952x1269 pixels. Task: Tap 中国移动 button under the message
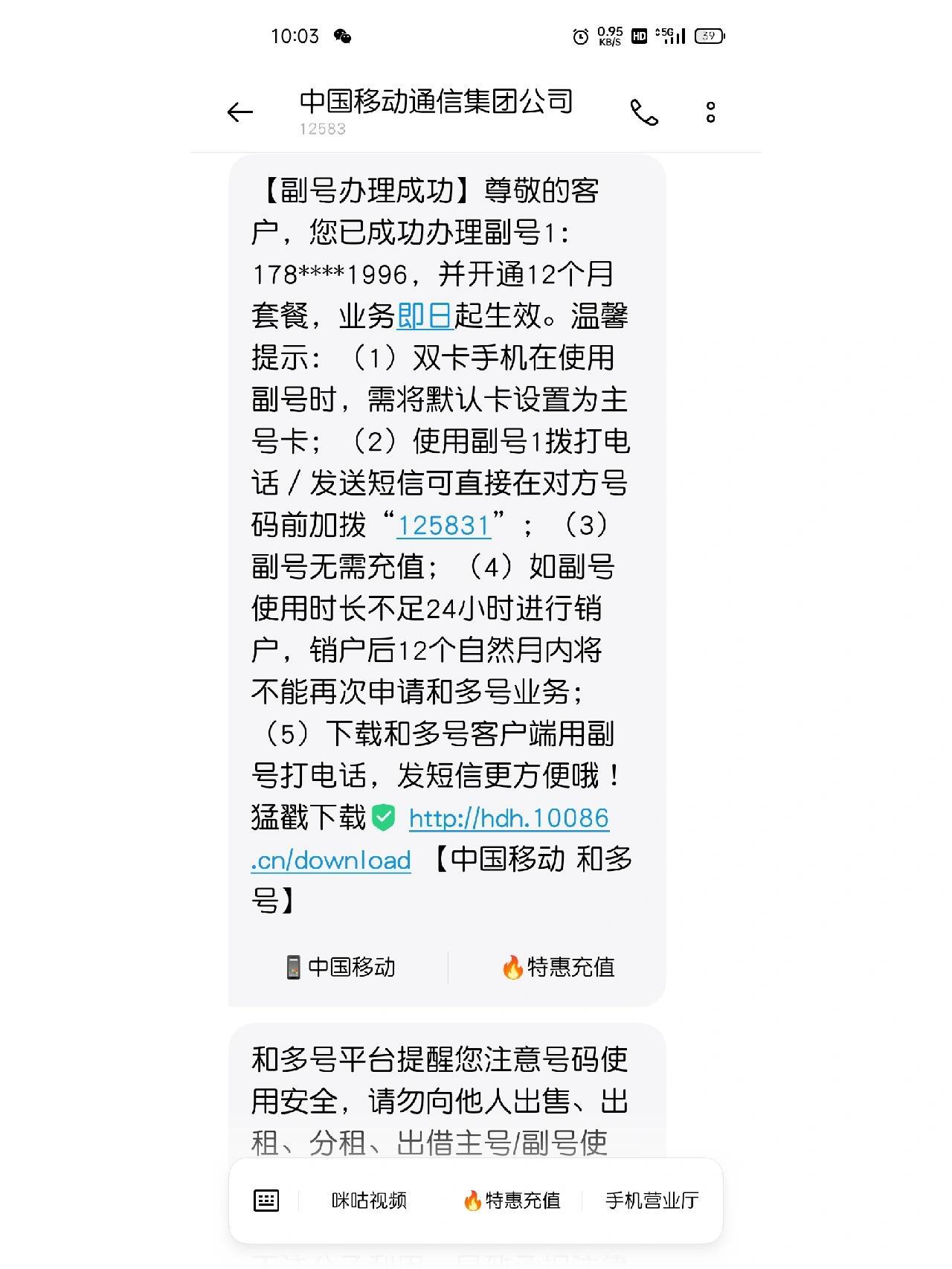point(341,967)
